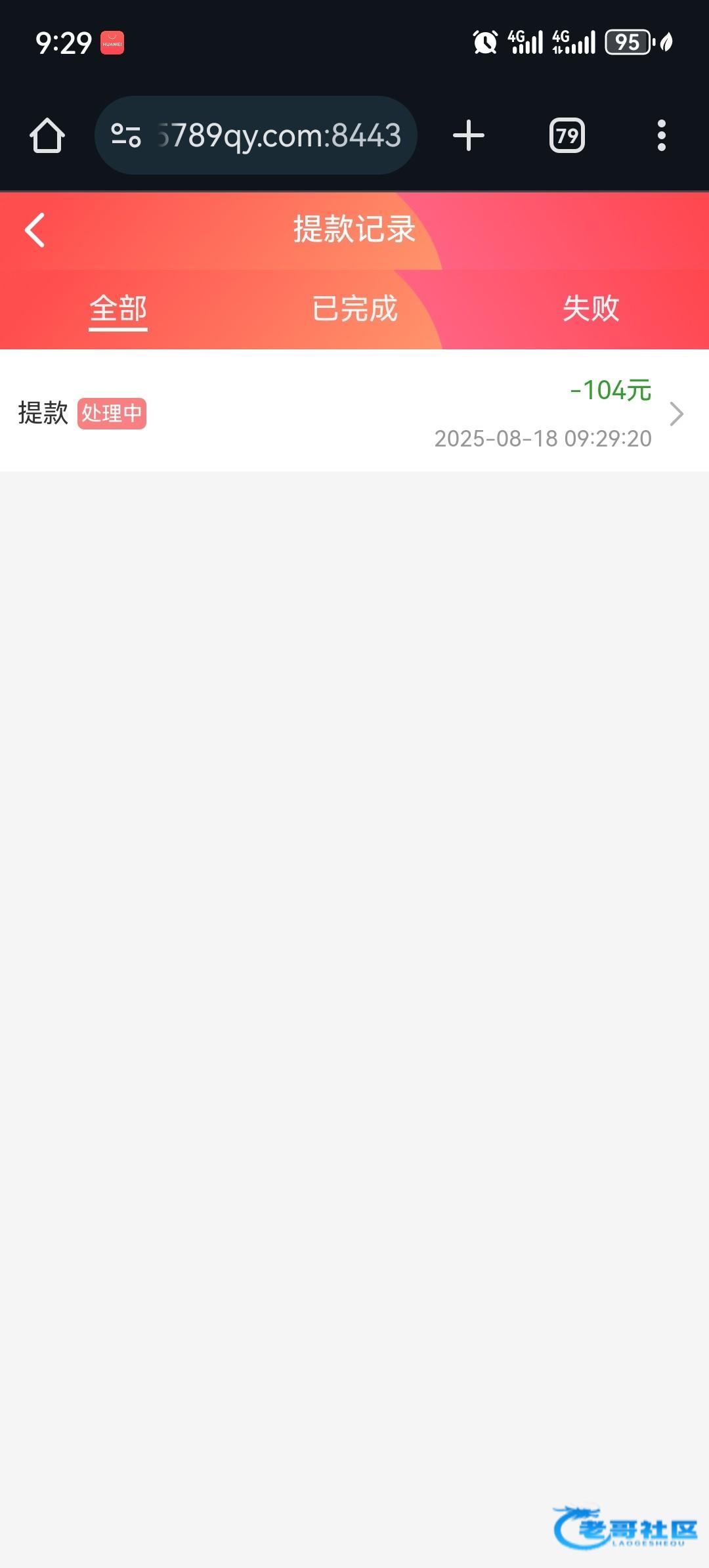Open the -104元 withdrawal record
Screen dimensions: 709x1568
click(x=354, y=411)
